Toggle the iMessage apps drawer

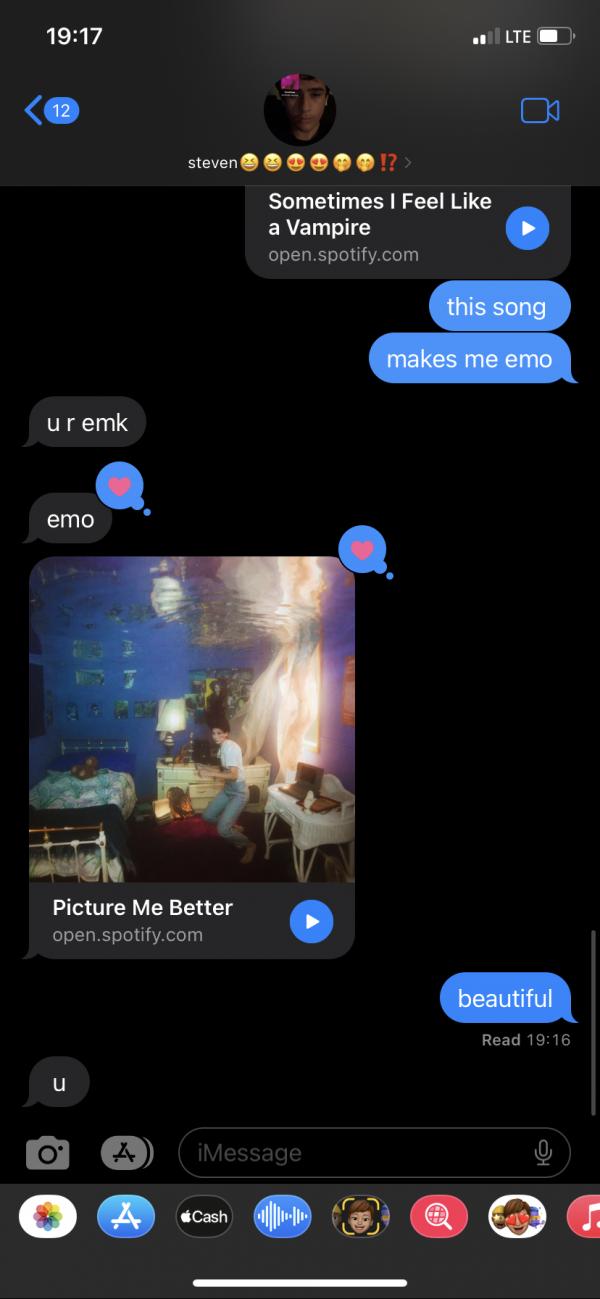[126, 1153]
